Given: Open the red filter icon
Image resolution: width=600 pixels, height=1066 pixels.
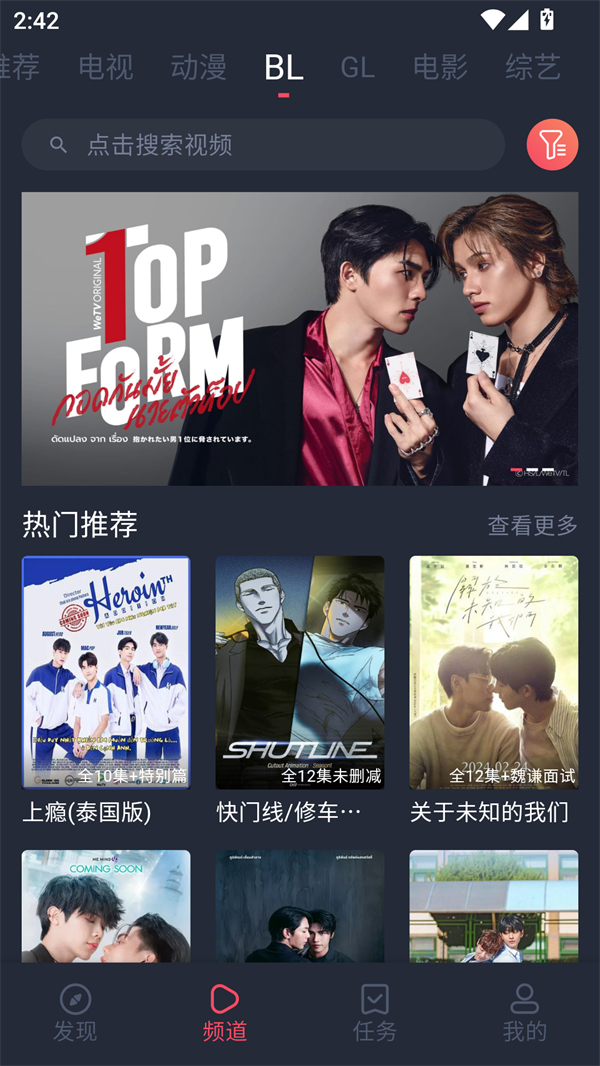Looking at the screenshot, I should pos(552,145).
